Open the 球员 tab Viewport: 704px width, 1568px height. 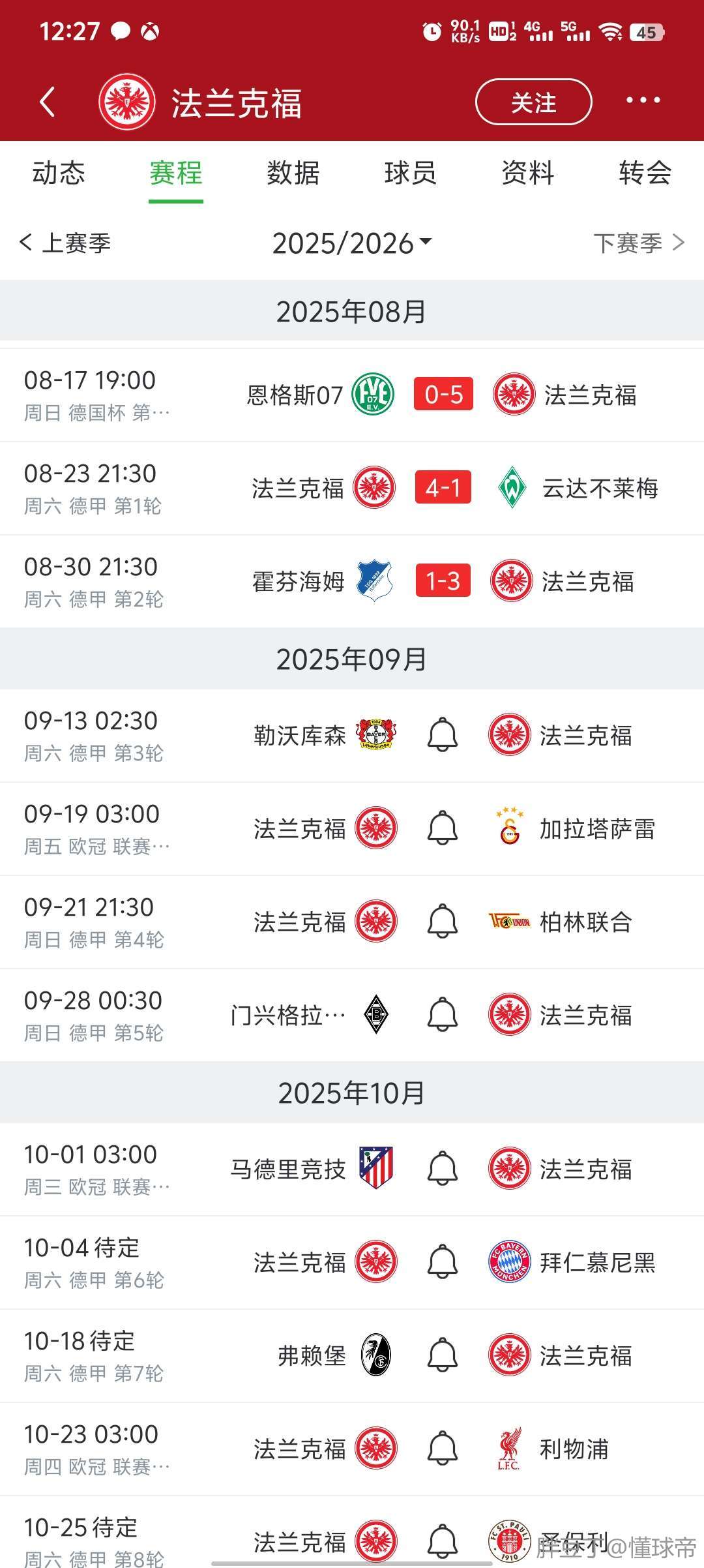coord(411,173)
